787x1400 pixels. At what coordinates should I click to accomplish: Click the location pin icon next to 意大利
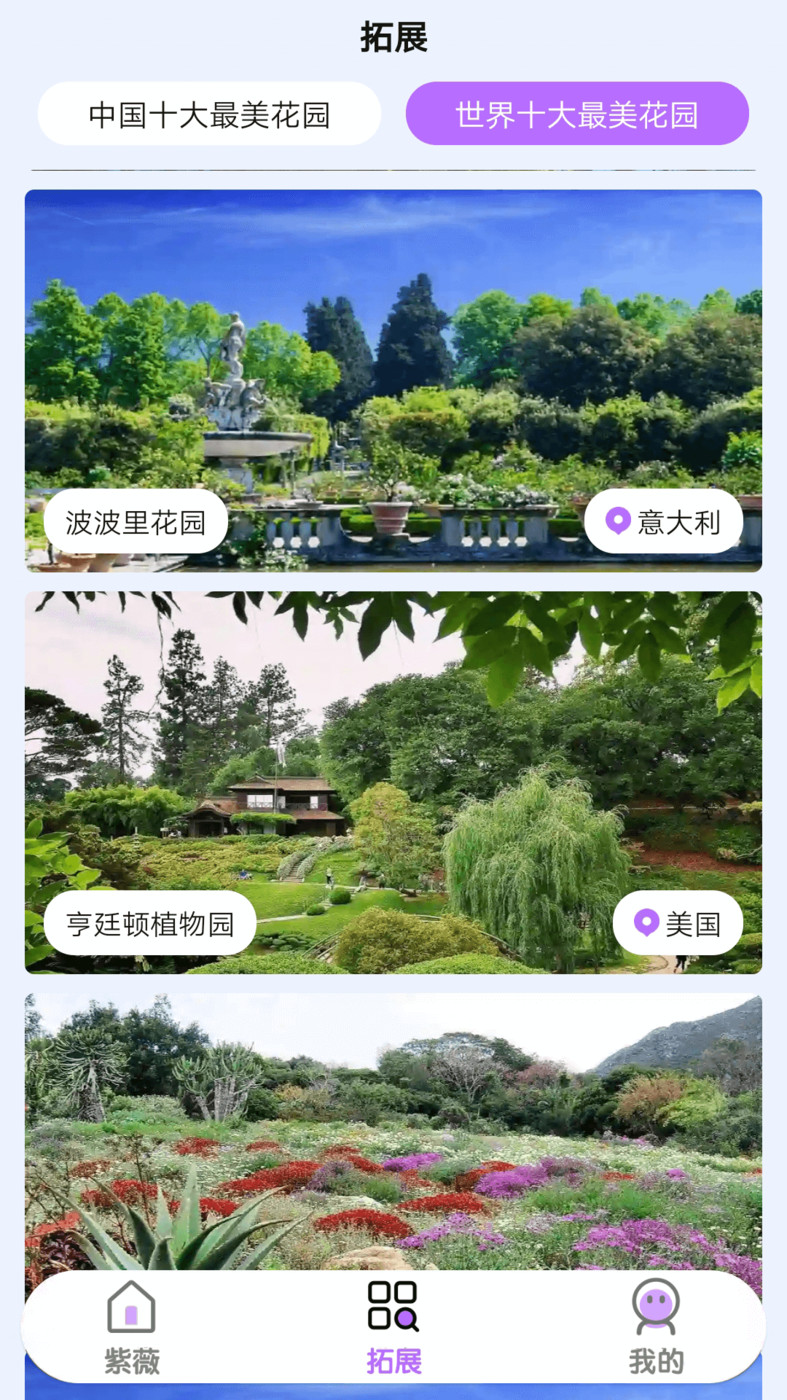point(617,521)
